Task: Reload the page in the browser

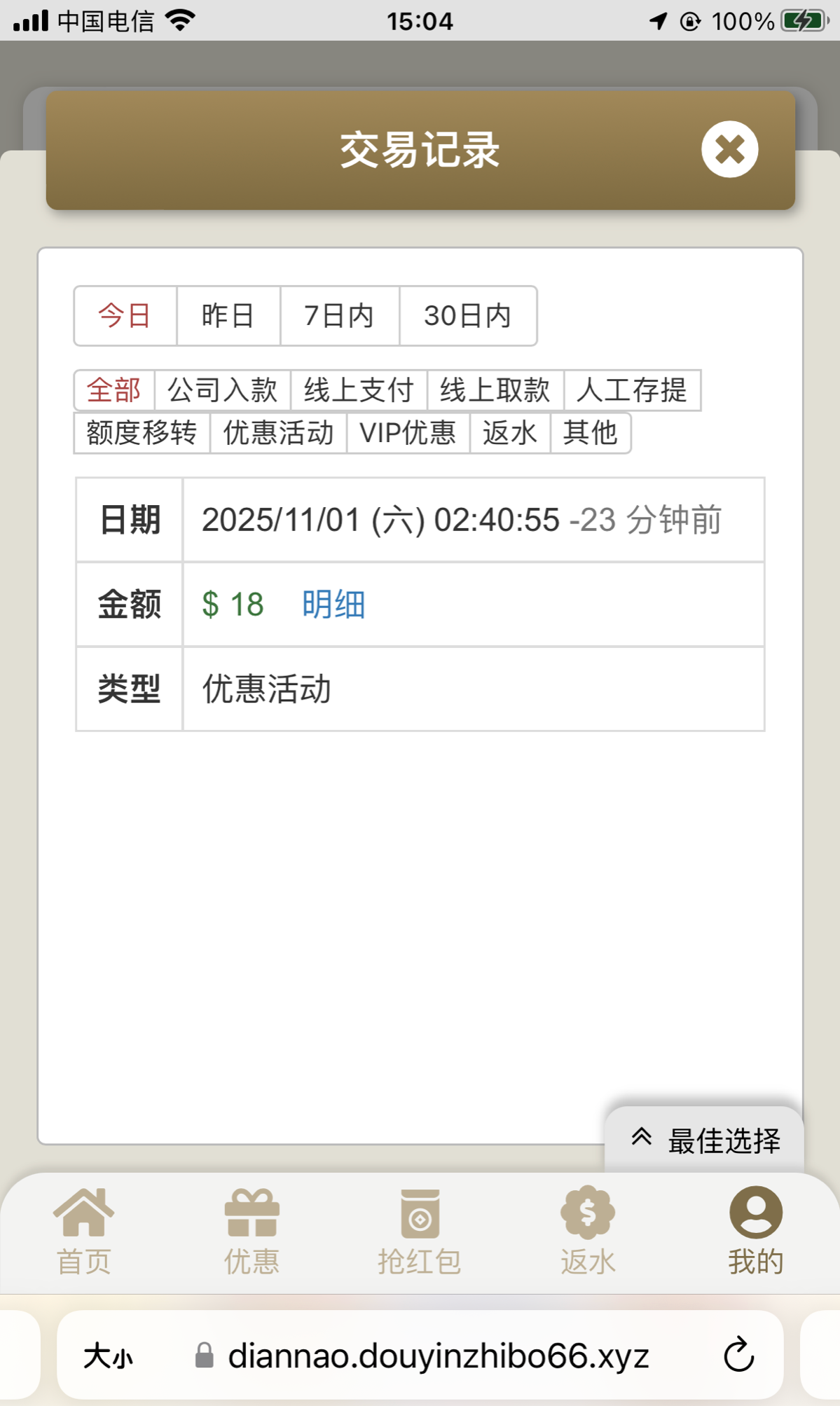Action: [738, 1355]
